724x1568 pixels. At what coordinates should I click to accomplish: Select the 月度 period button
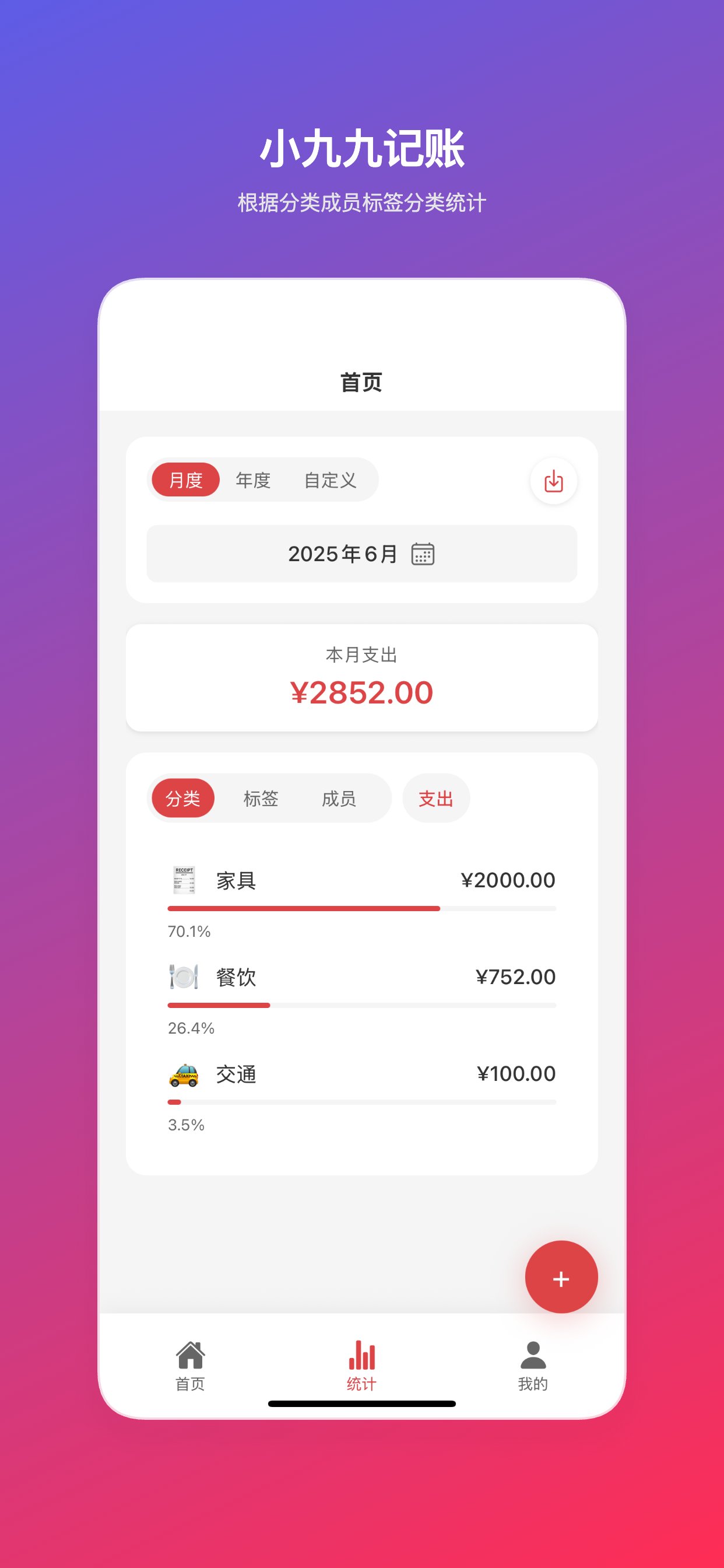185,480
